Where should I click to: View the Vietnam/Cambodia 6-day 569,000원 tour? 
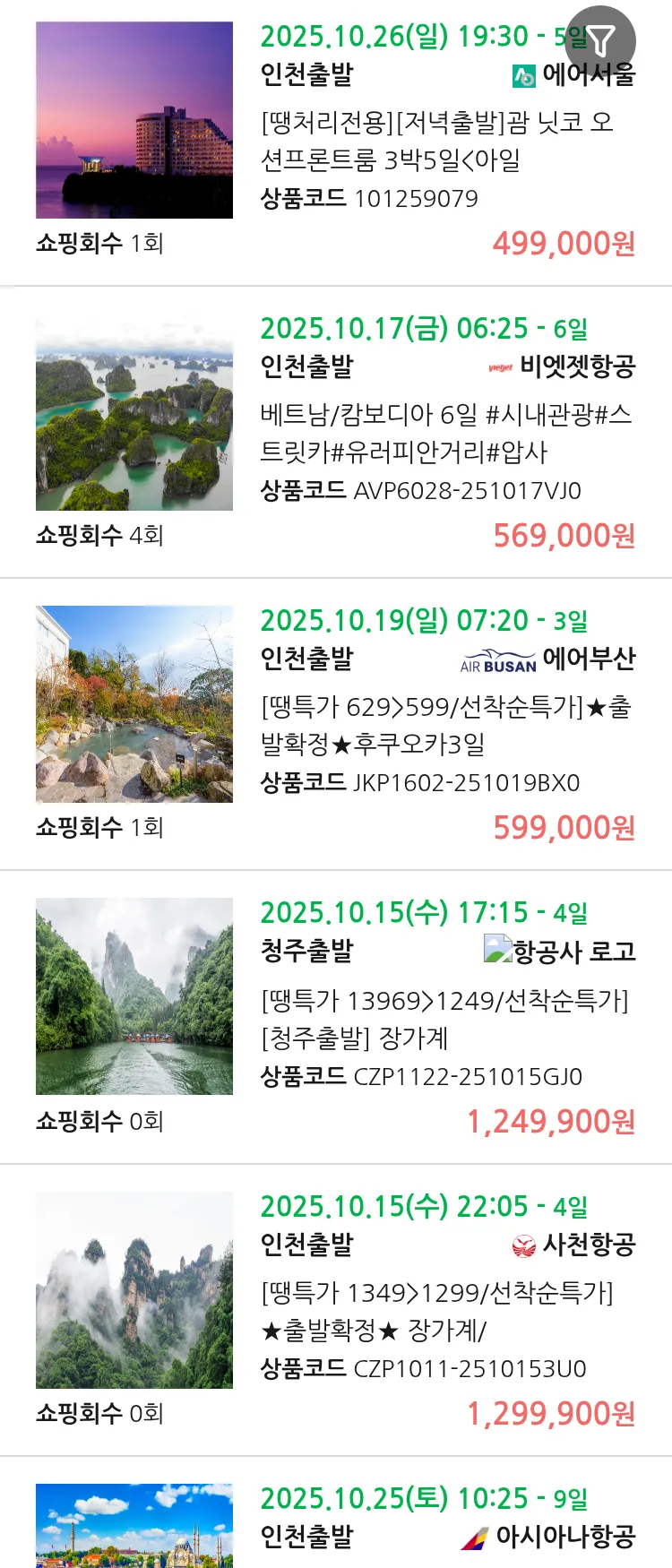pyautogui.click(x=445, y=433)
